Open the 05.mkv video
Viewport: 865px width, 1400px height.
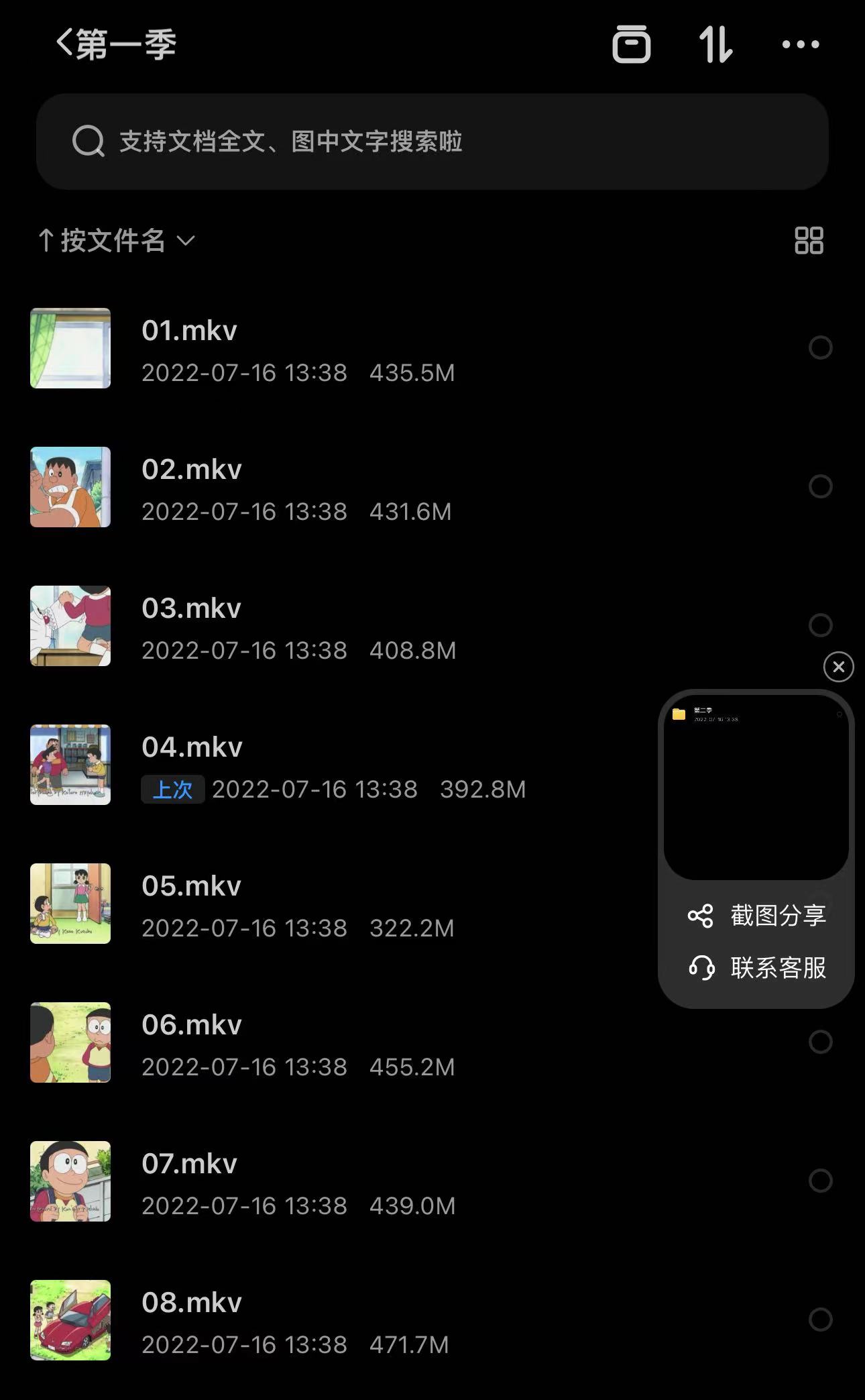click(191, 886)
